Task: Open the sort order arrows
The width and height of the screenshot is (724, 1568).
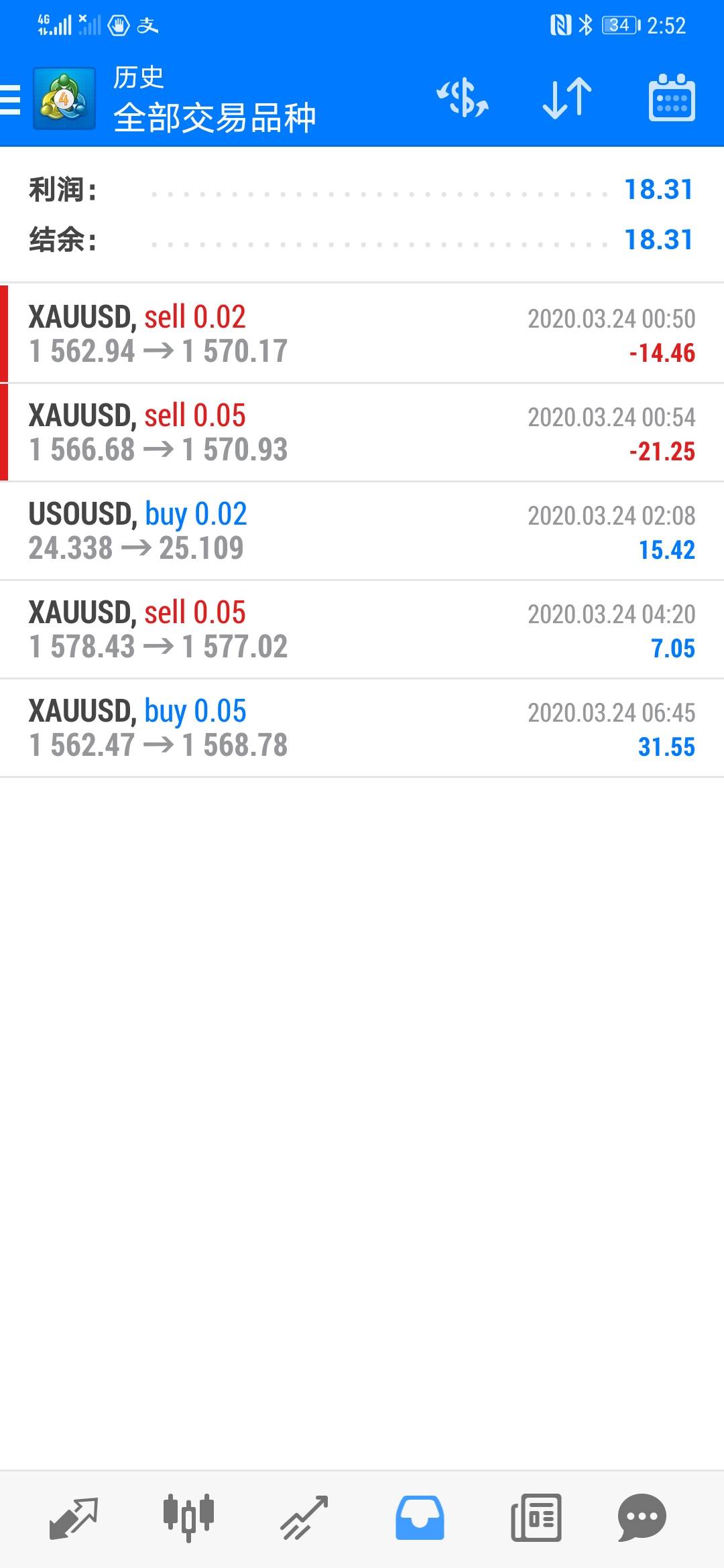Action: pyautogui.click(x=567, y=99)
